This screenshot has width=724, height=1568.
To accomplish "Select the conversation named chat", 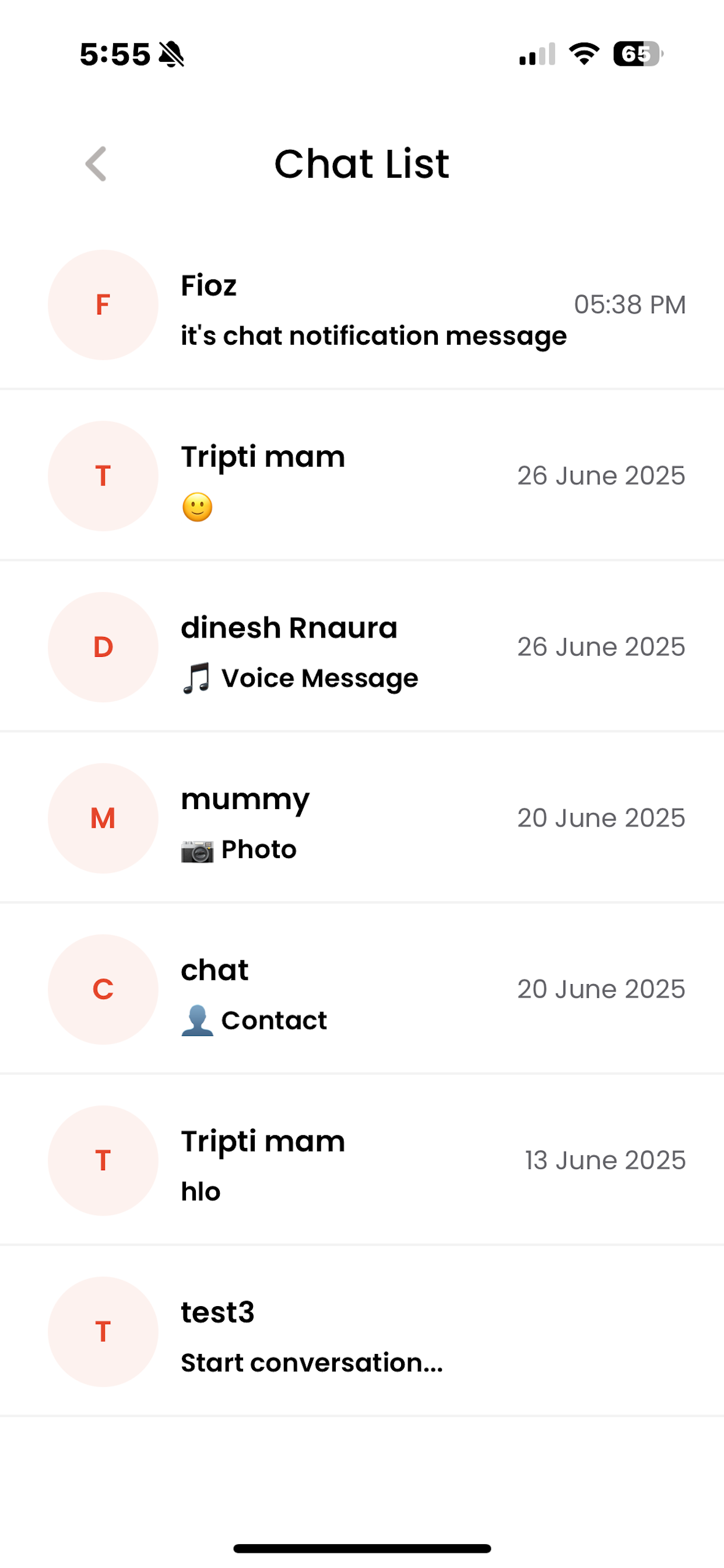I will [x=362, y=989].
